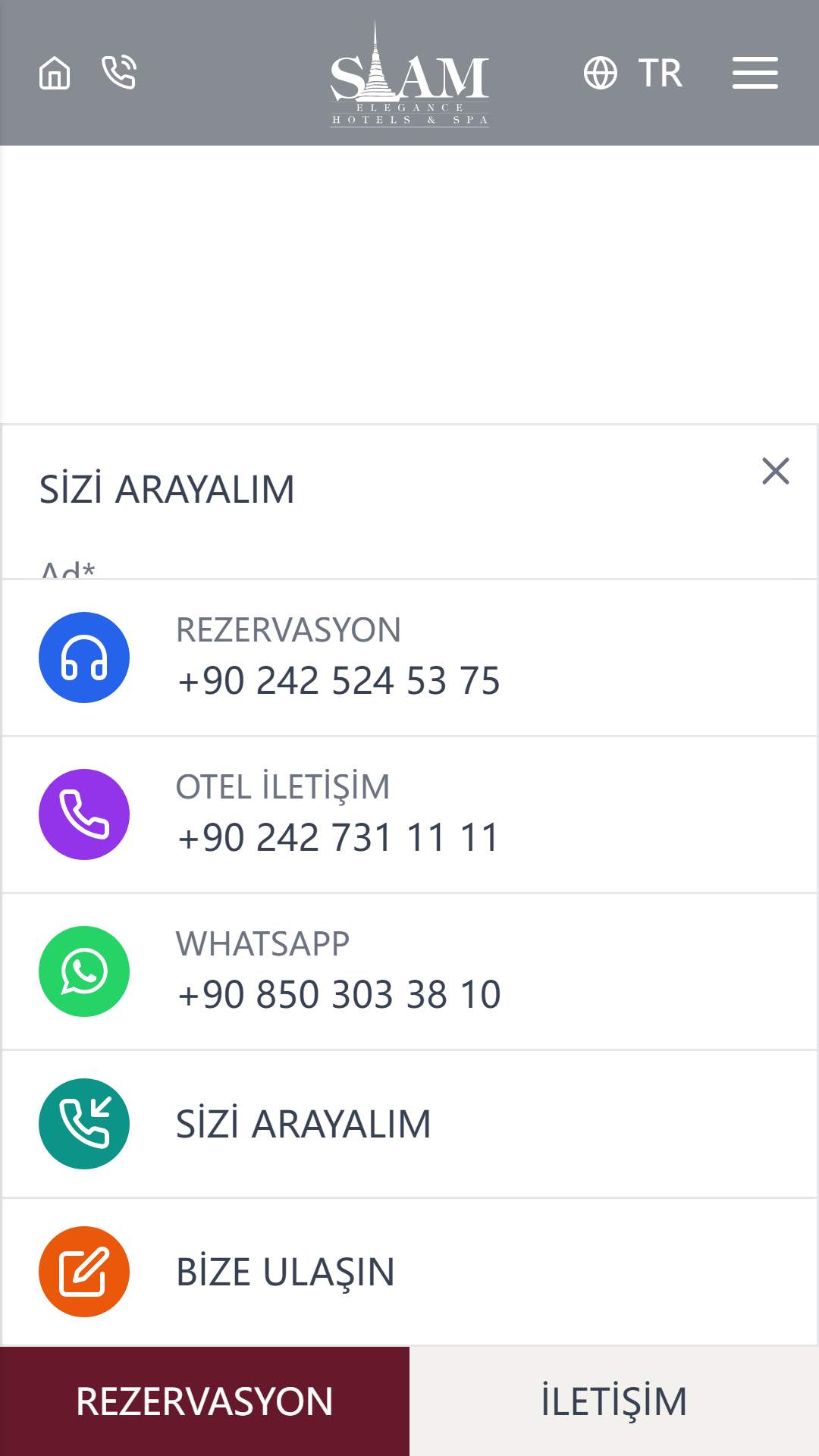Tap the Rezervasyon button at the bottom
Viewport: 819px width, 1456px height.
205,1401
